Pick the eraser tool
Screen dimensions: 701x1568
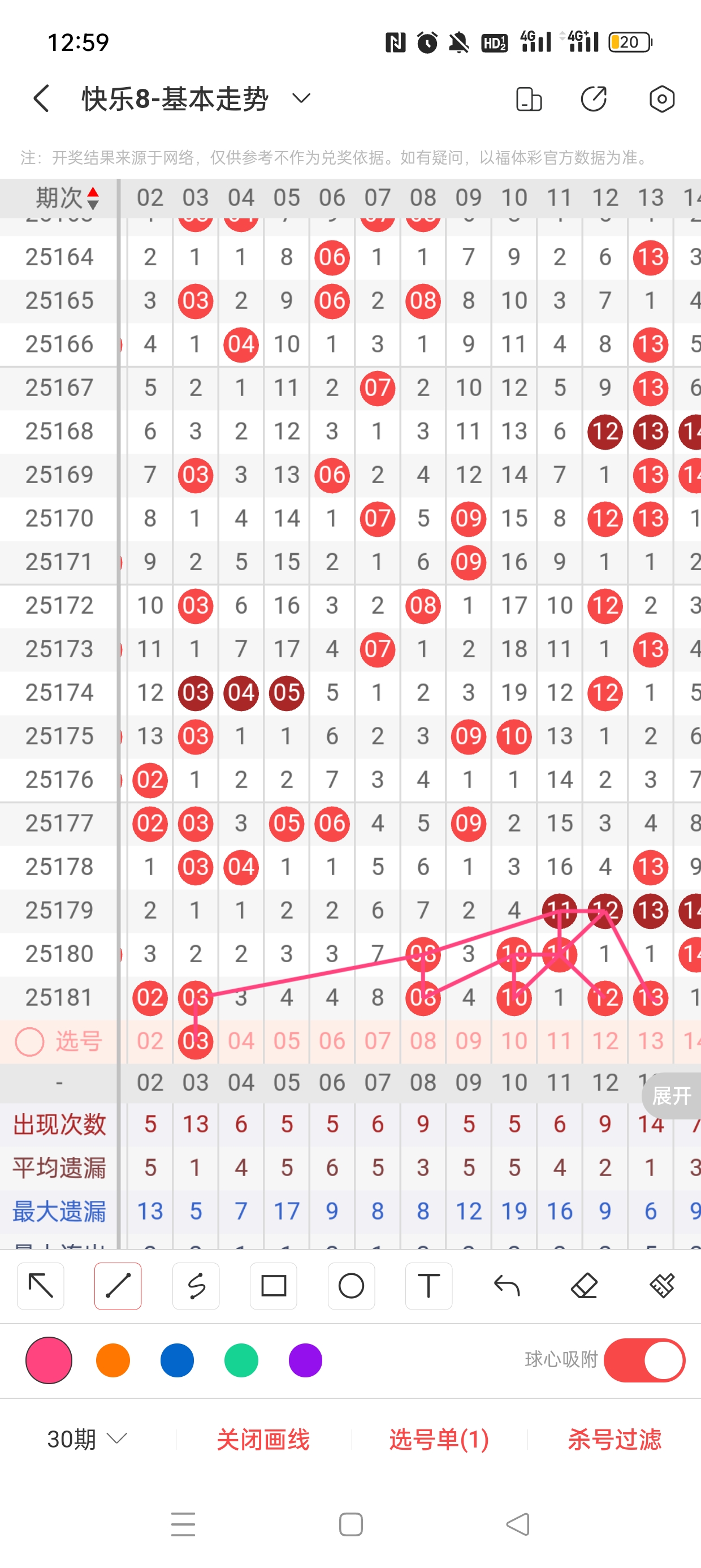[584, 1286]
